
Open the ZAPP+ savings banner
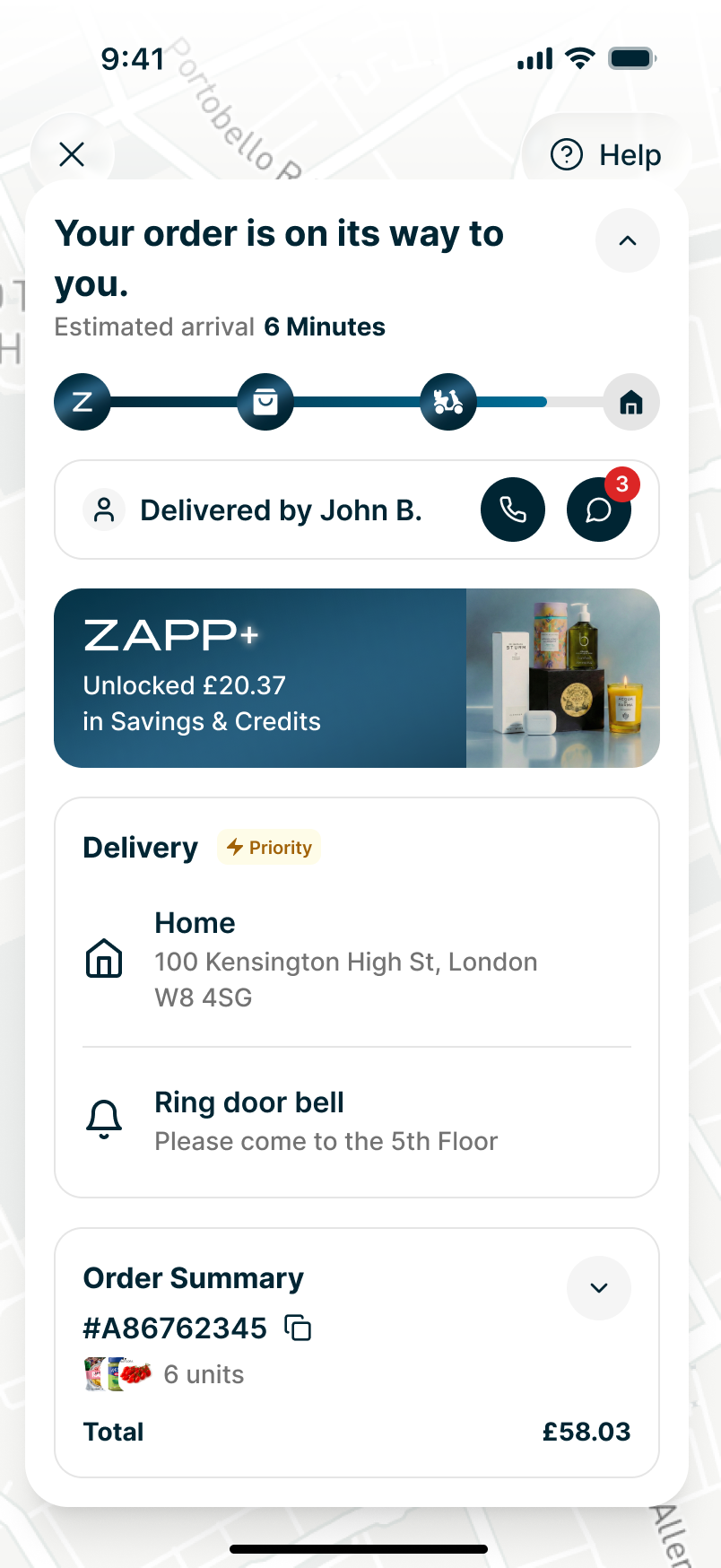357,678
